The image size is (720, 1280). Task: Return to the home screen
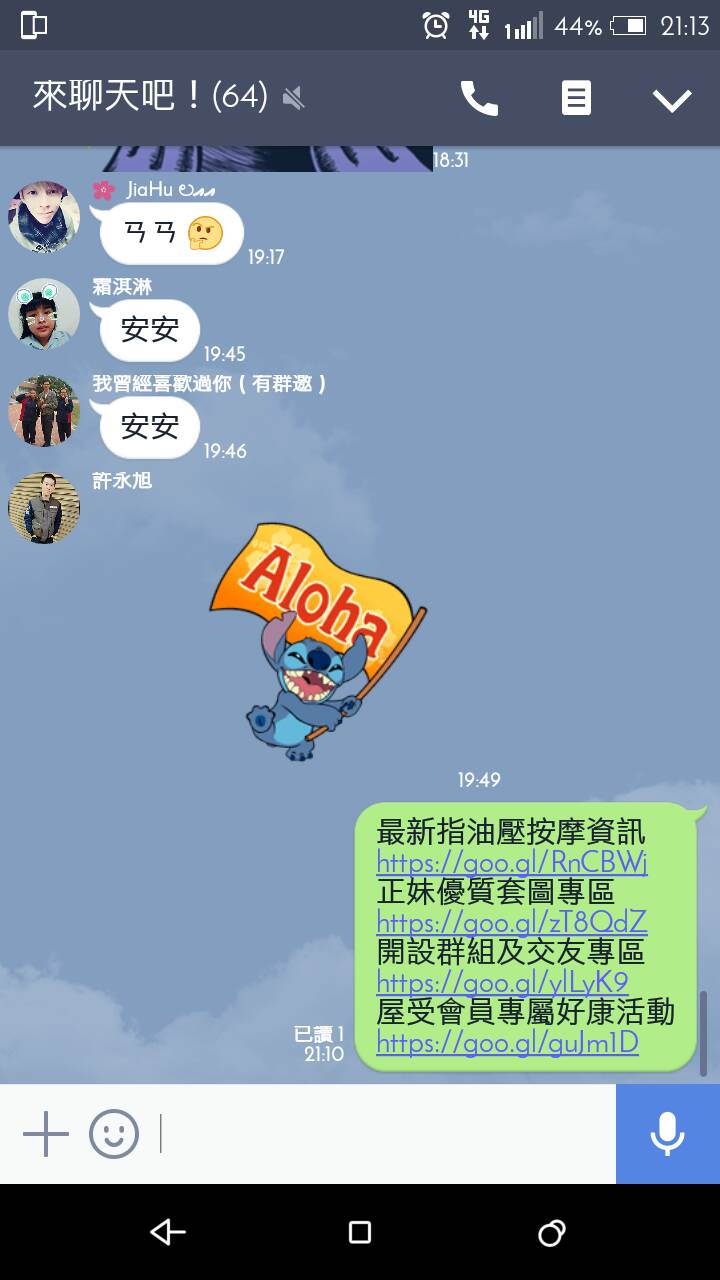tap(360, 1233)
